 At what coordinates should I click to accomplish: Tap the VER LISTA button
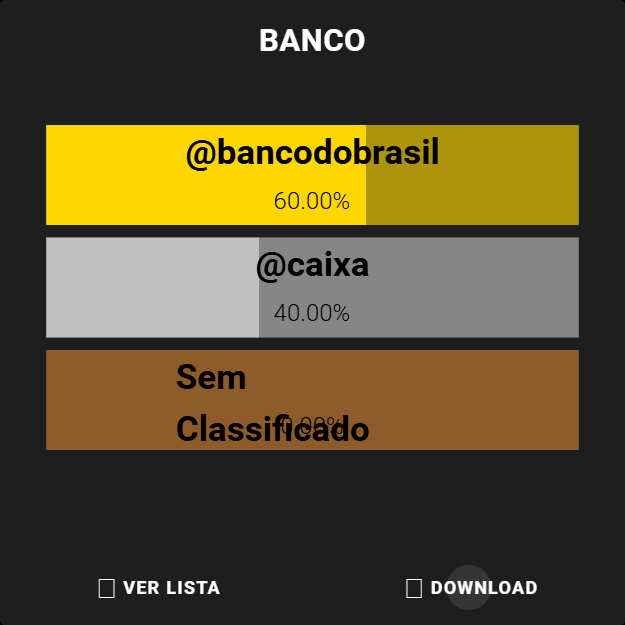click(160, 588)
